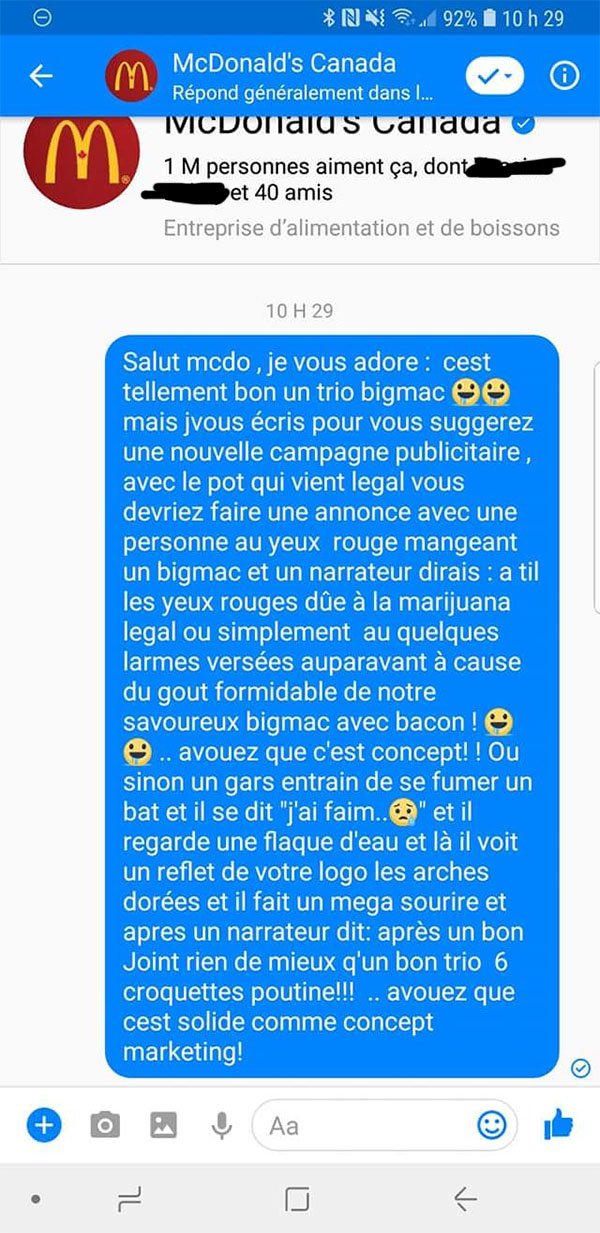Open the conversation info icon
600x1233 pixels.
click(564, 76)
